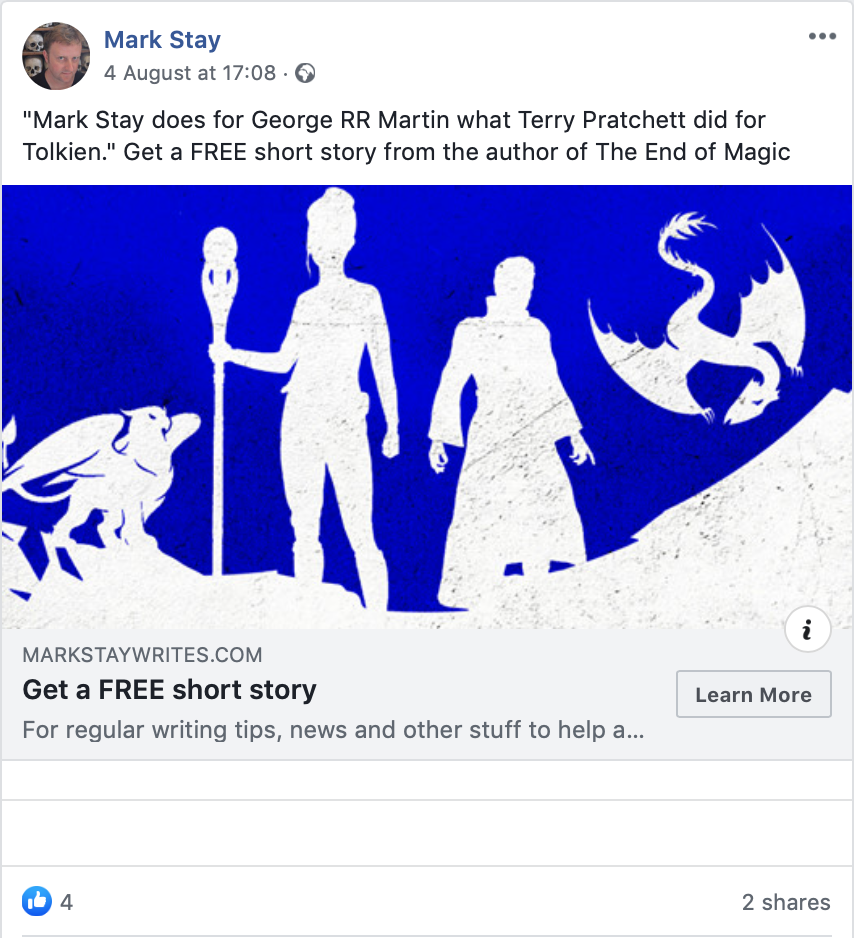The width and height of the screenshot is (854, 938).
Task: Open the Mark Stay profile name link
Action: (162, 40)
